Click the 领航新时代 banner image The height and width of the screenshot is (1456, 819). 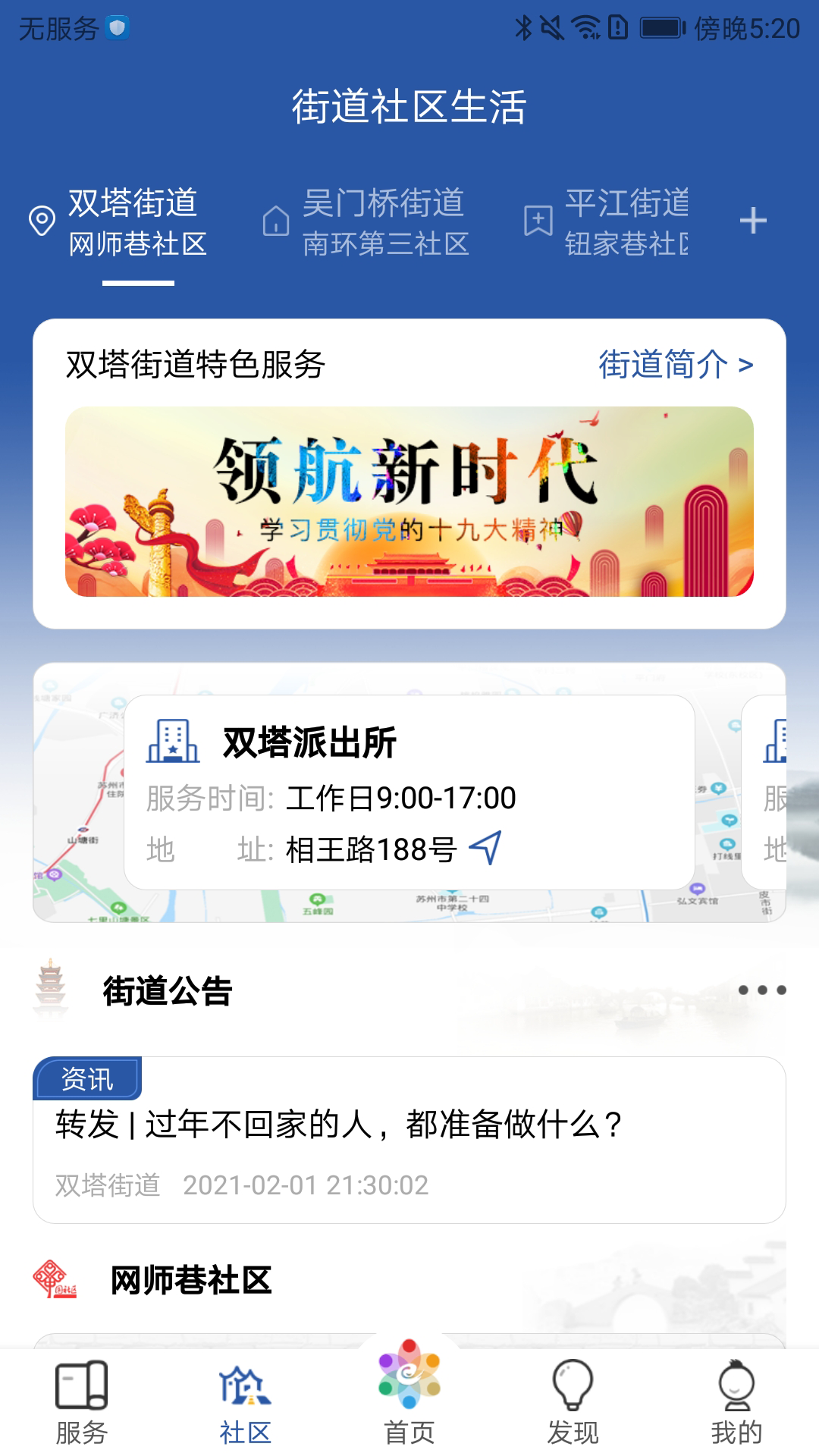tap(409, 501)
